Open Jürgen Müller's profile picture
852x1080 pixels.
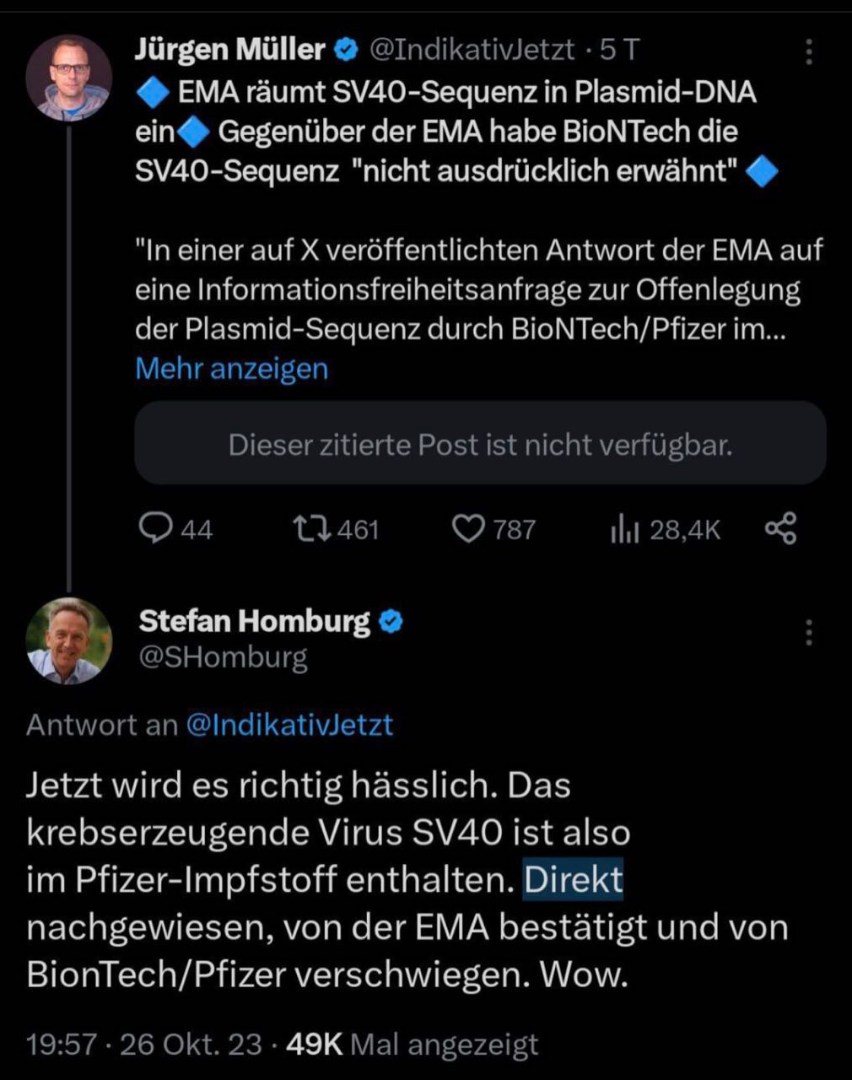[x=68, y=78]
